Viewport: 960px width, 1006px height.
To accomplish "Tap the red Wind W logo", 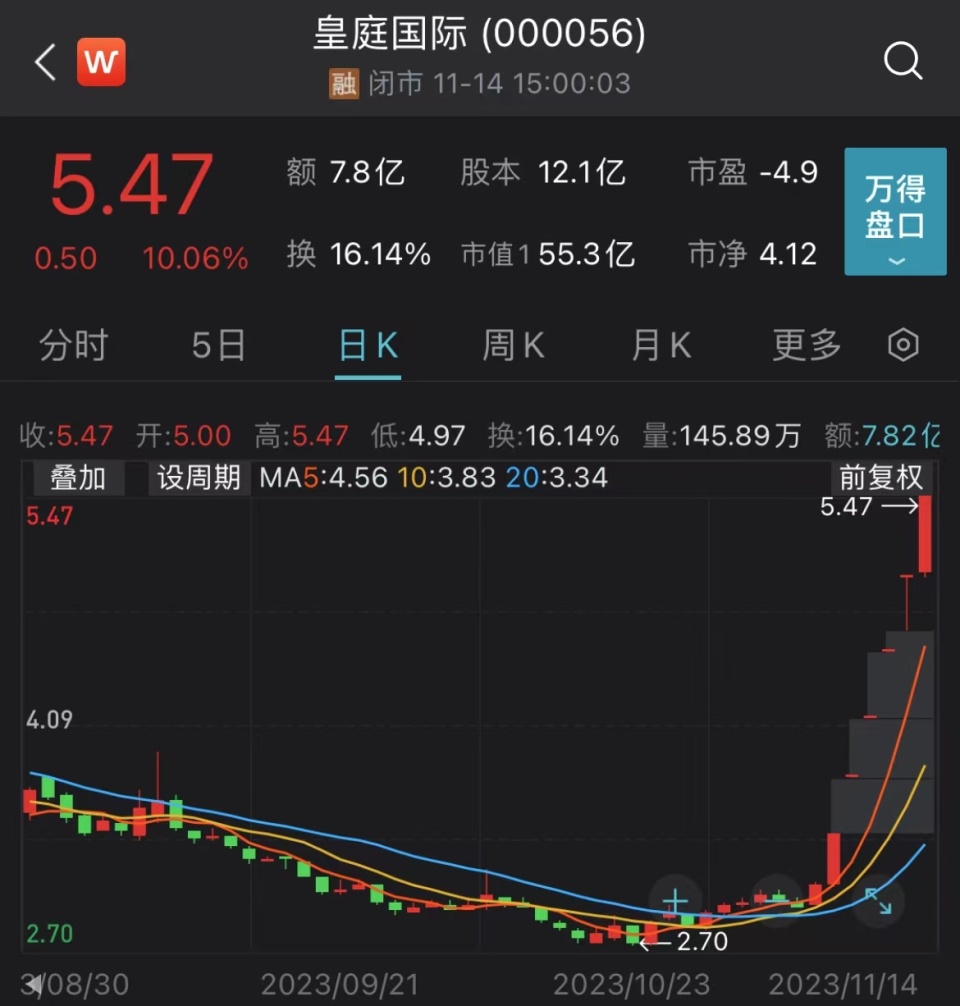I will [x=101, y=61].
